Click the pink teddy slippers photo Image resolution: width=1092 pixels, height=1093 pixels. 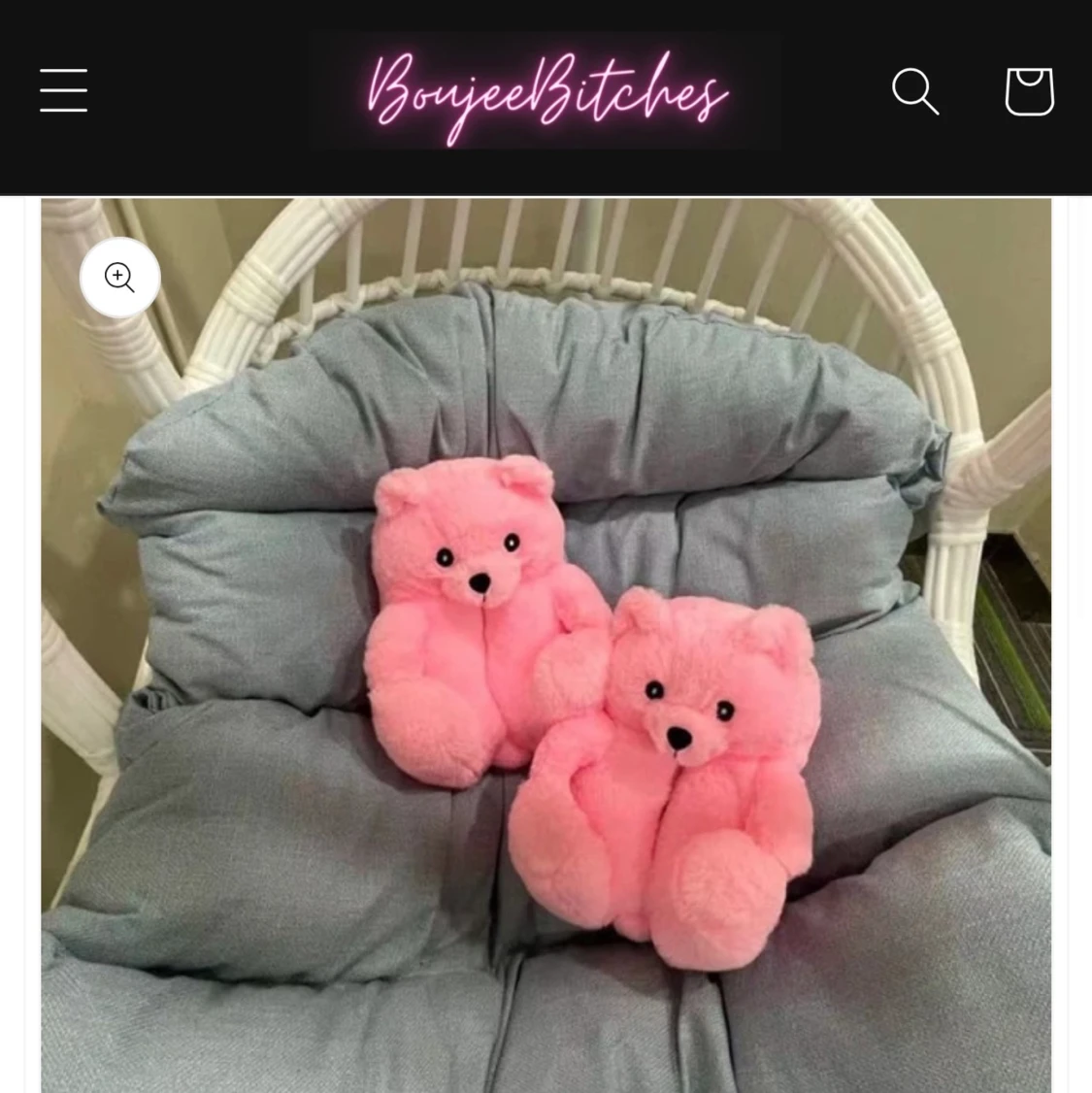tap(546, 679)
